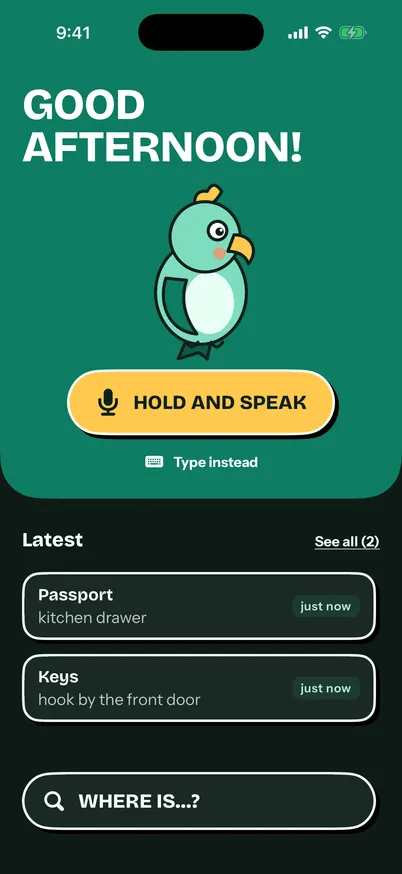Open the Passport kitchen drawer card
This screenshot has width=402, height=874.
[x=198, y=606]
